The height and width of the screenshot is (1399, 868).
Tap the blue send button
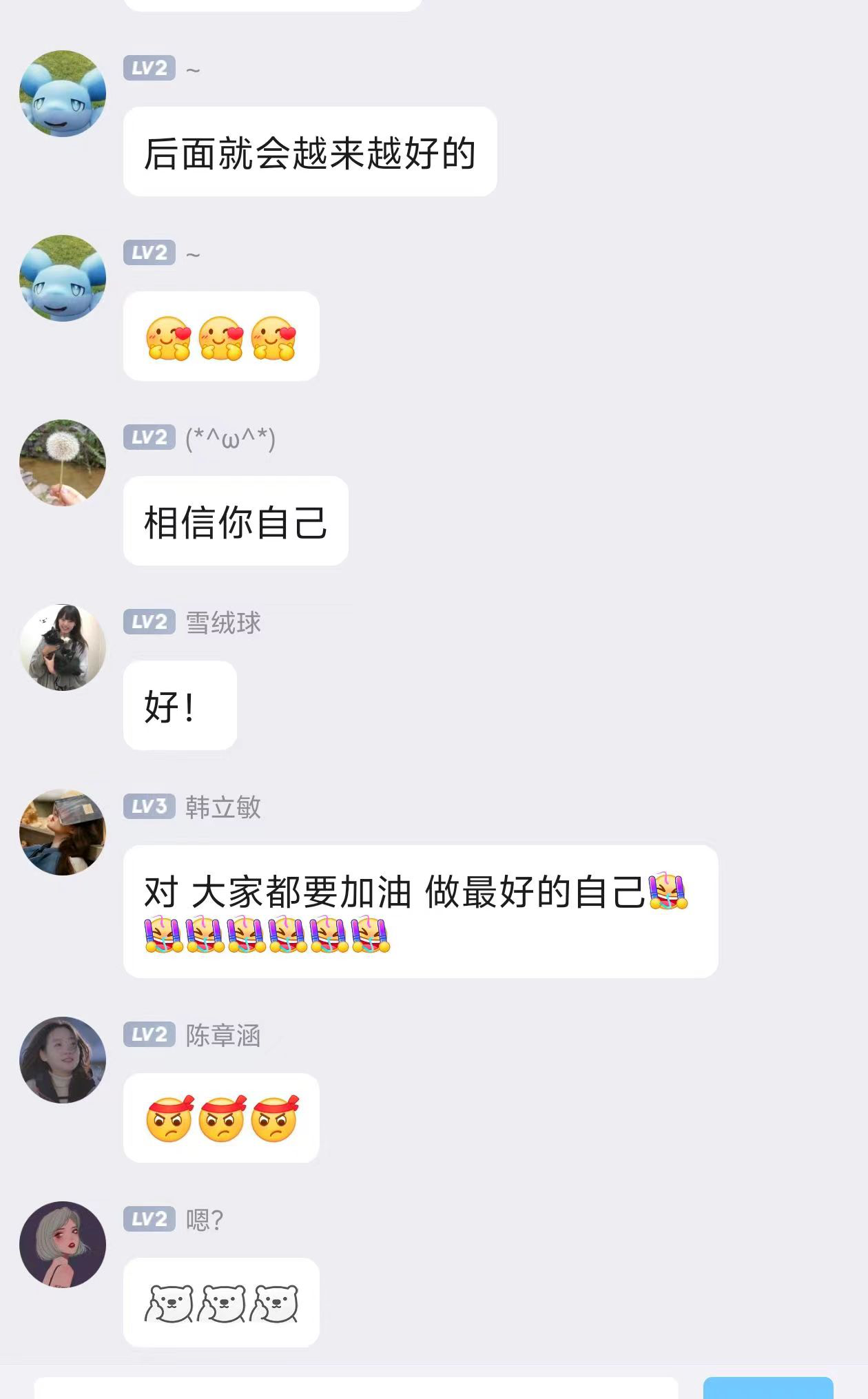click(767, 1387)
